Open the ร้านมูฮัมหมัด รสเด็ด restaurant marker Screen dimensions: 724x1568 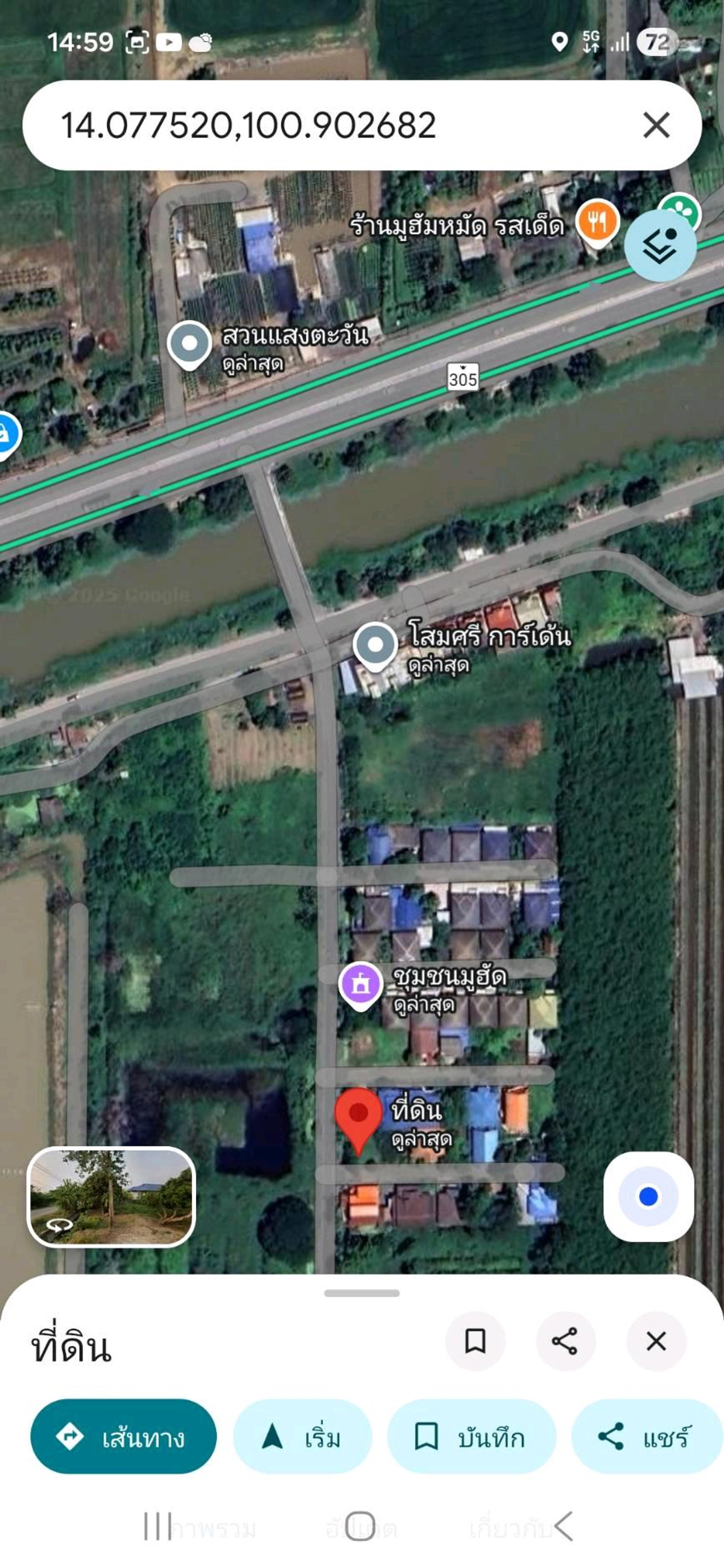597,223
